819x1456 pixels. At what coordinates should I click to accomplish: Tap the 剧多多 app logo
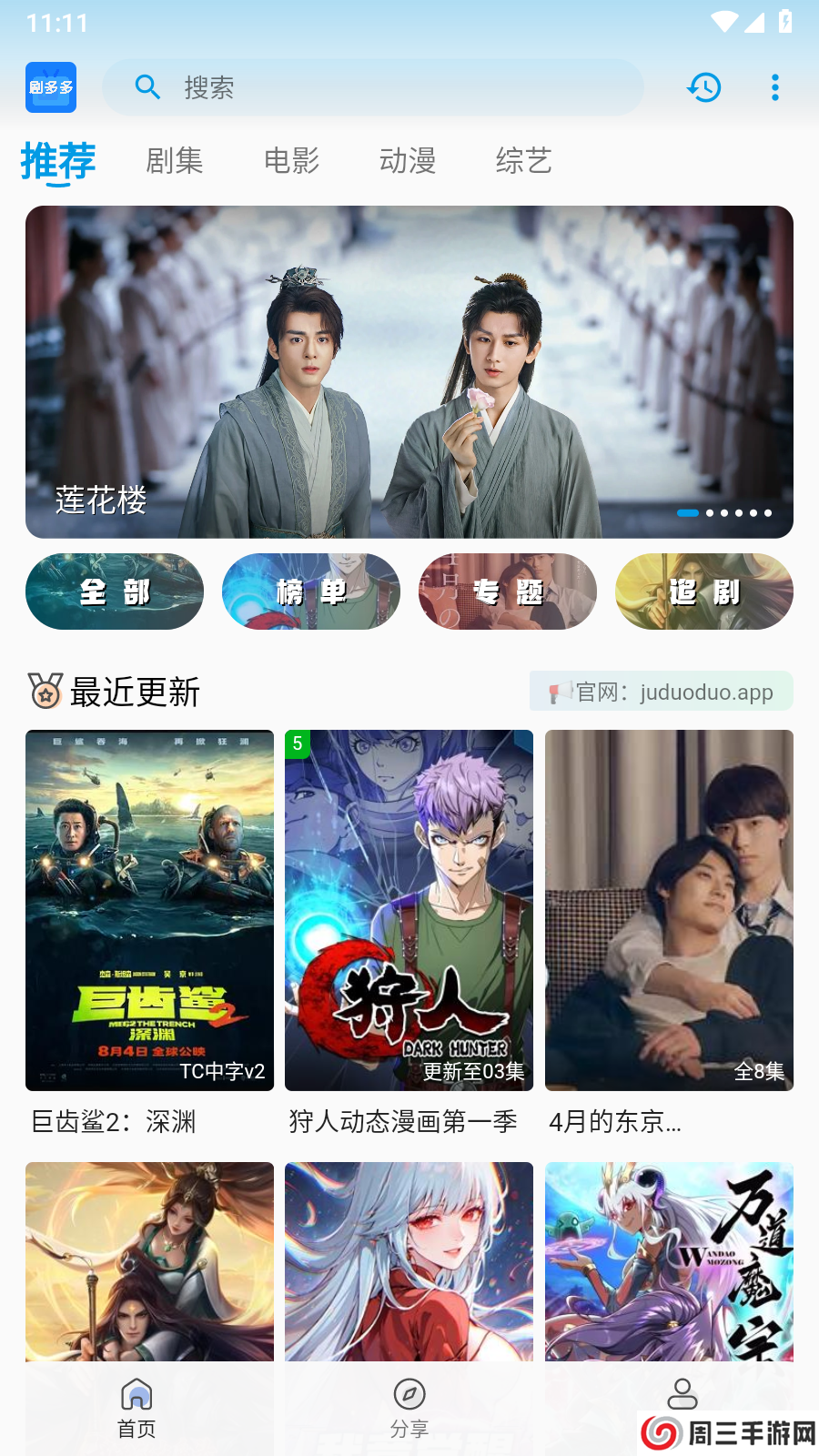point(50,86)
